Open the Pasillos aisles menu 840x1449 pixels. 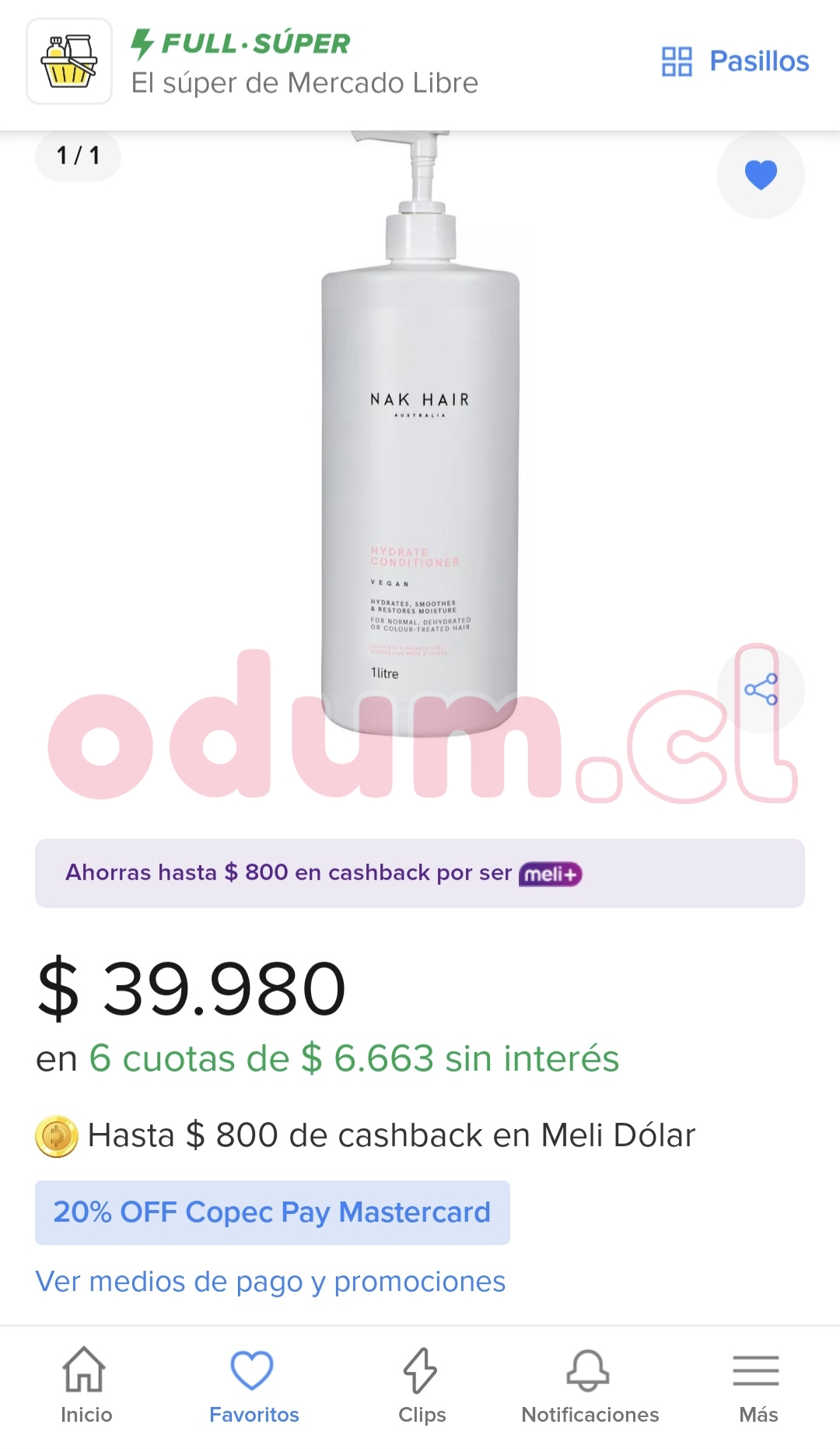(735, 61)
